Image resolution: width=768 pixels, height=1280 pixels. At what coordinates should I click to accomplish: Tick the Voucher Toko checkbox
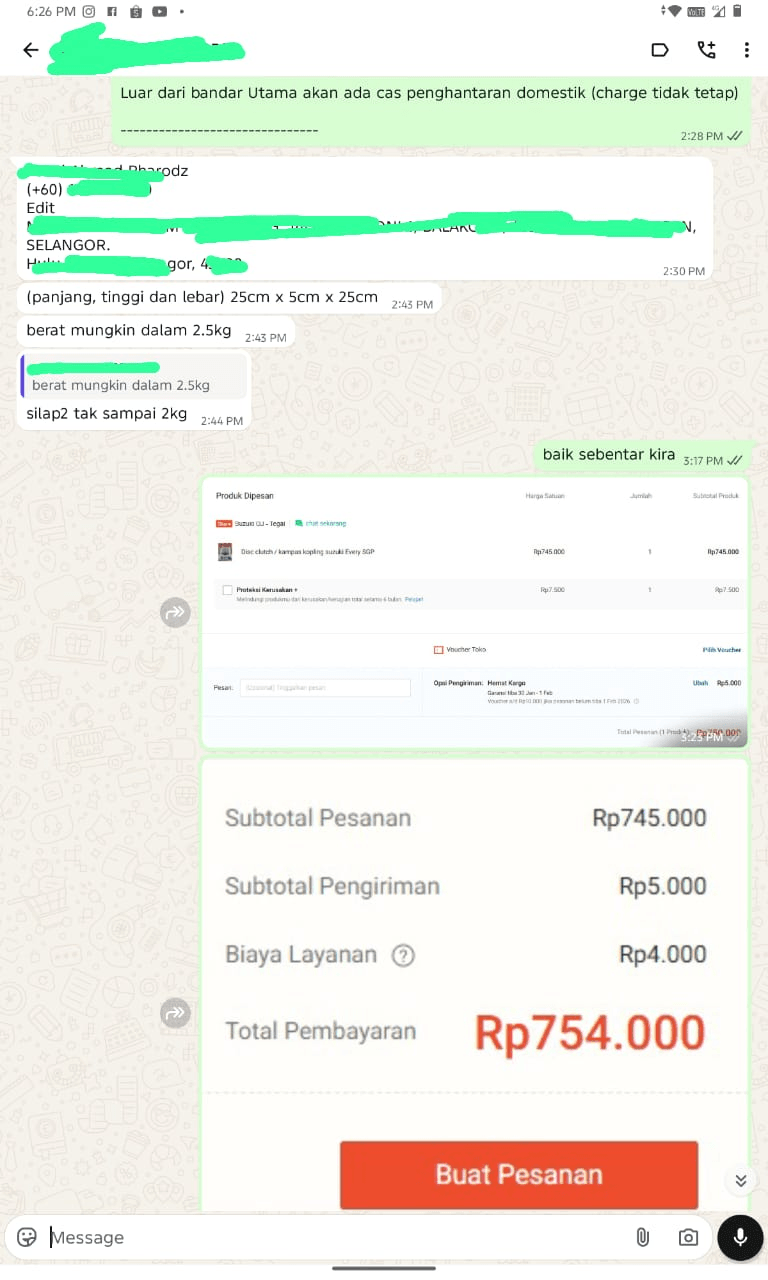coord(438,649)
